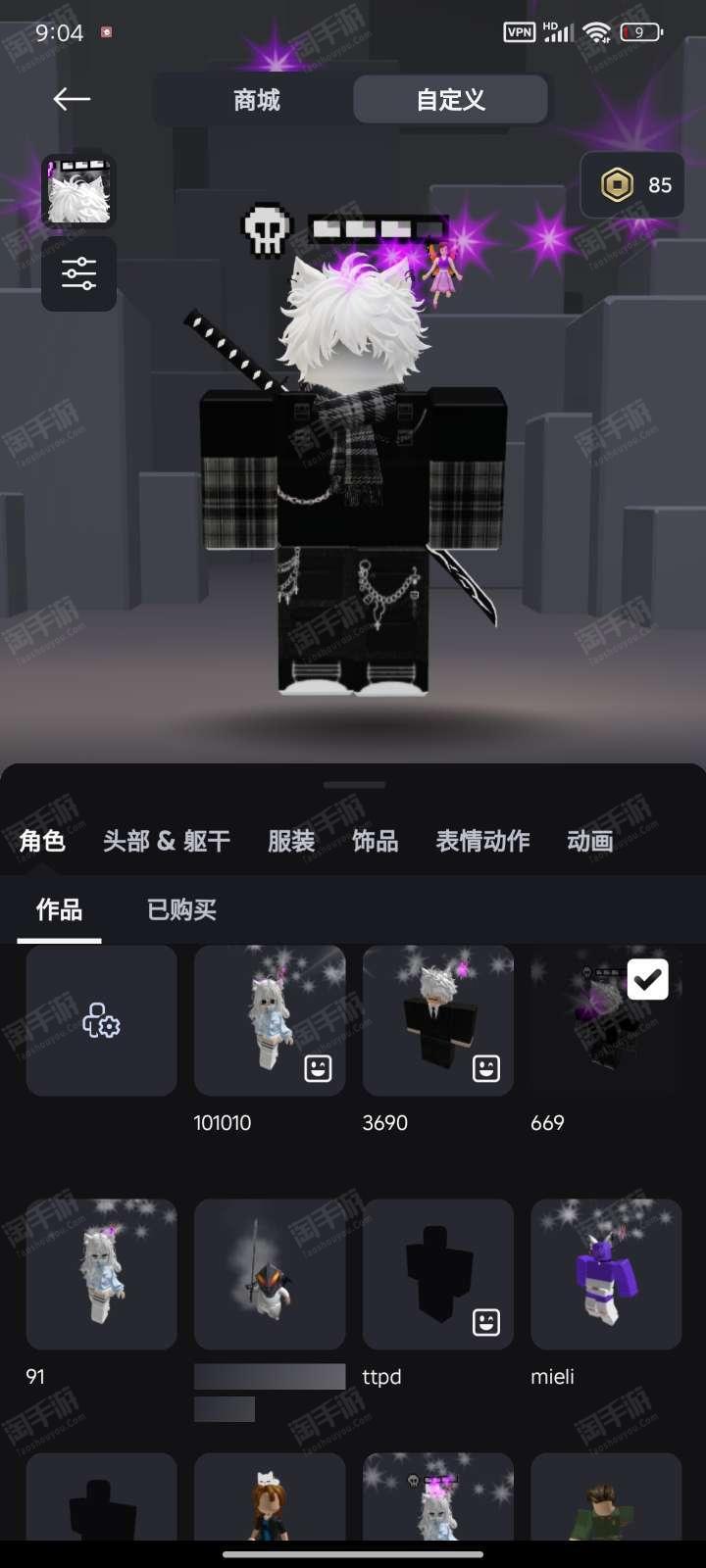Switch to the 头部 & 躯干 category
Image resolution: width=706 pixels, height=1568 pixels.
point(167,841)
